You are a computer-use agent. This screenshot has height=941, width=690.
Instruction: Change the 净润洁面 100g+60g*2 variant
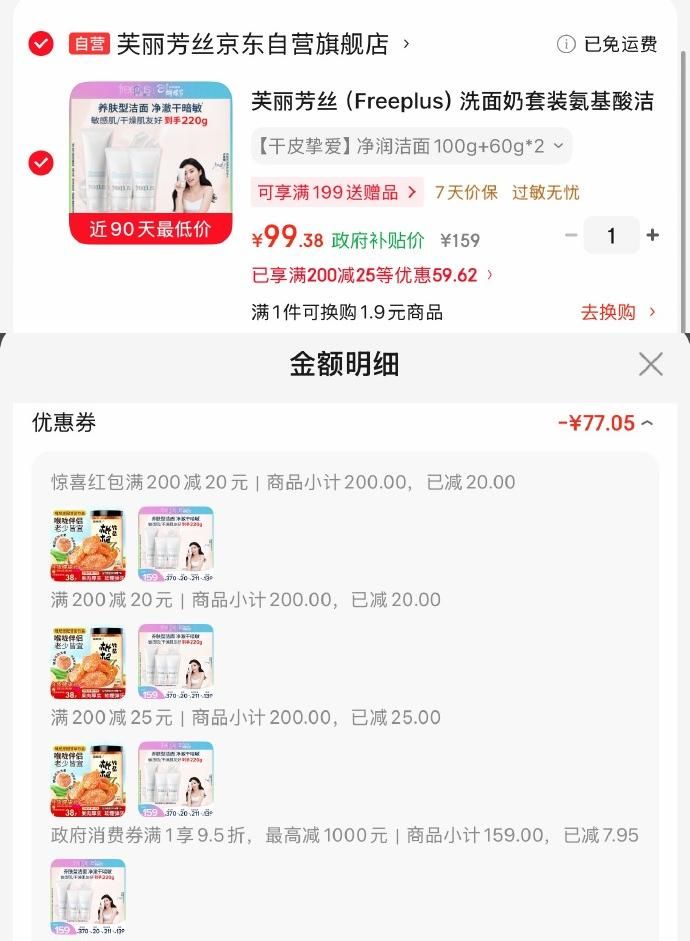(411, 146)
